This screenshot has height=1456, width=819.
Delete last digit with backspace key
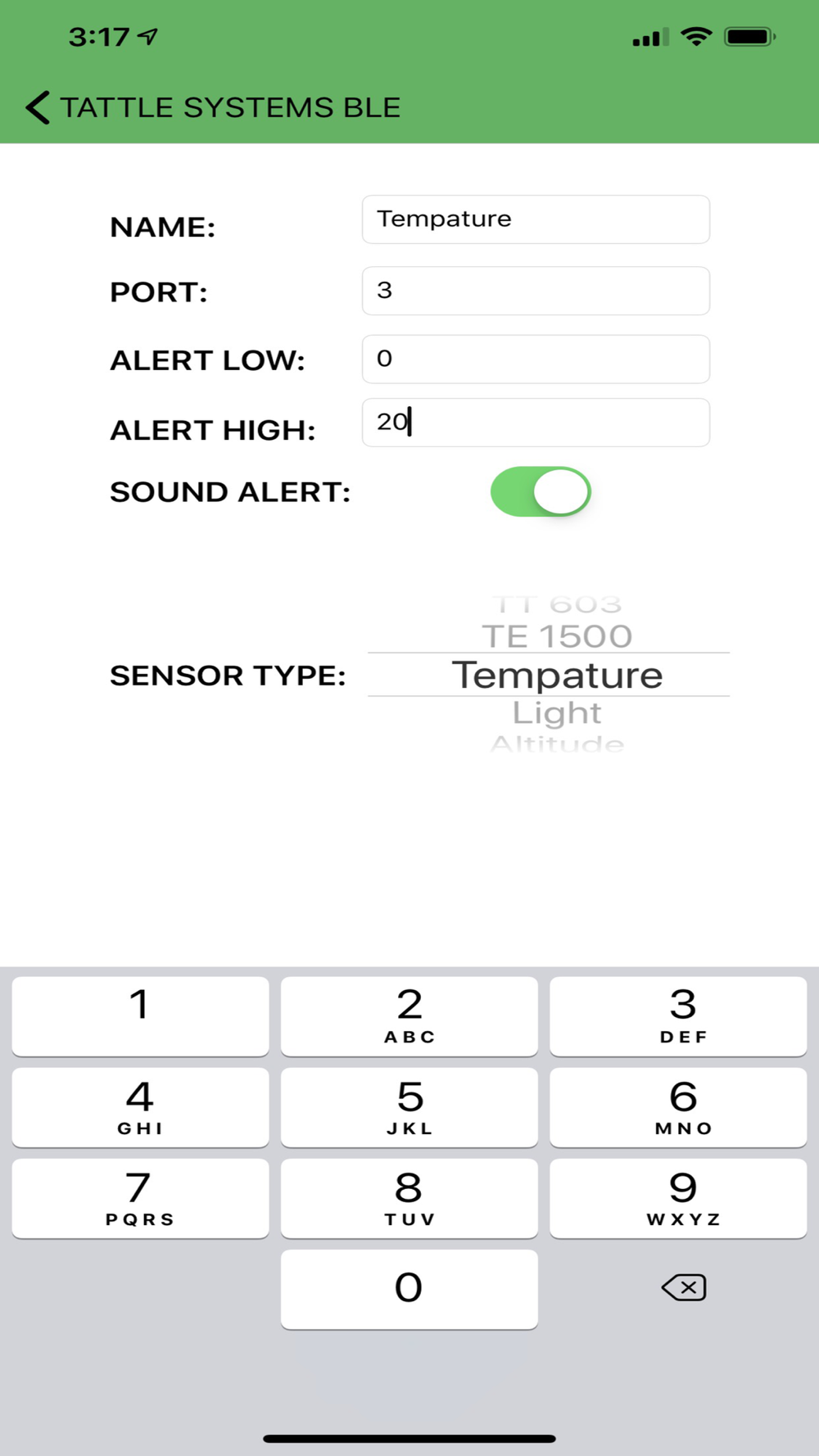point(684,1288)
